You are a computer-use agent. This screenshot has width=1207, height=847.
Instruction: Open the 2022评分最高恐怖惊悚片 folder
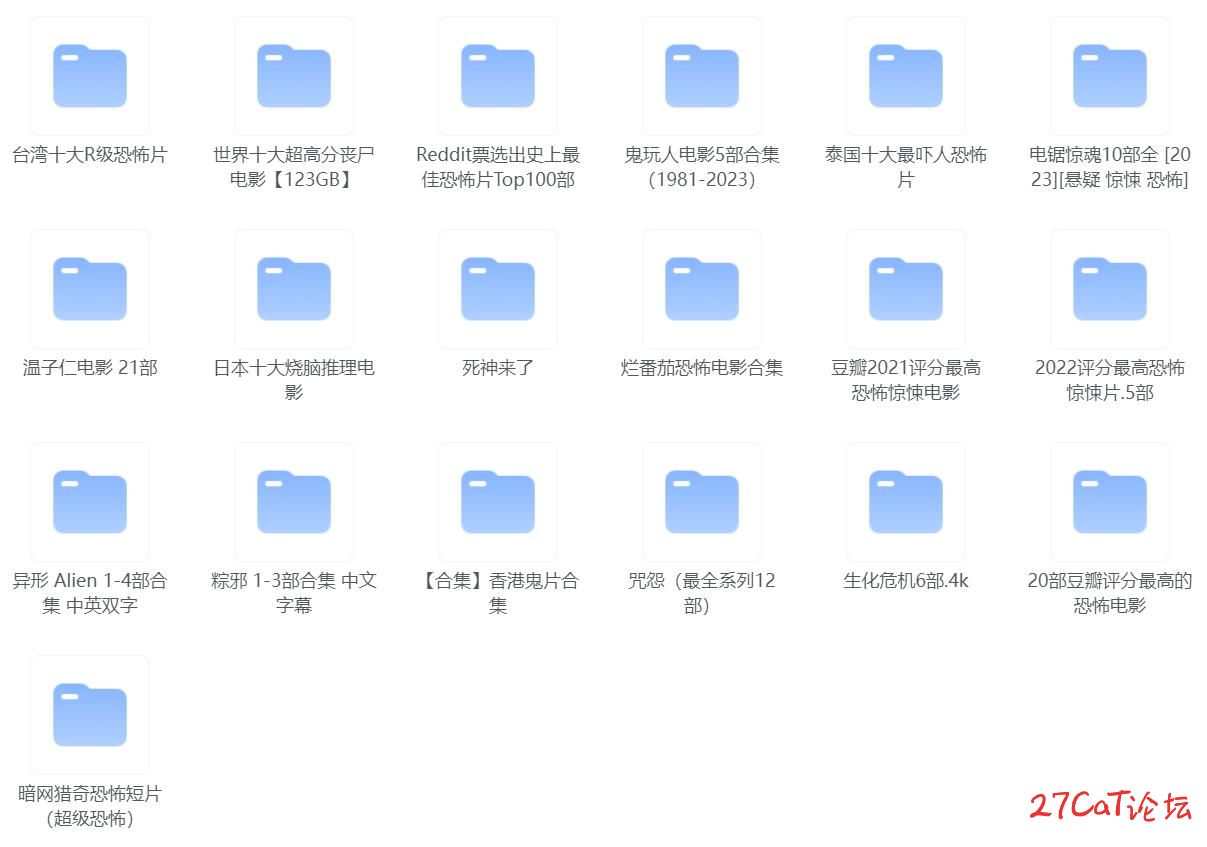[1110, 289]
